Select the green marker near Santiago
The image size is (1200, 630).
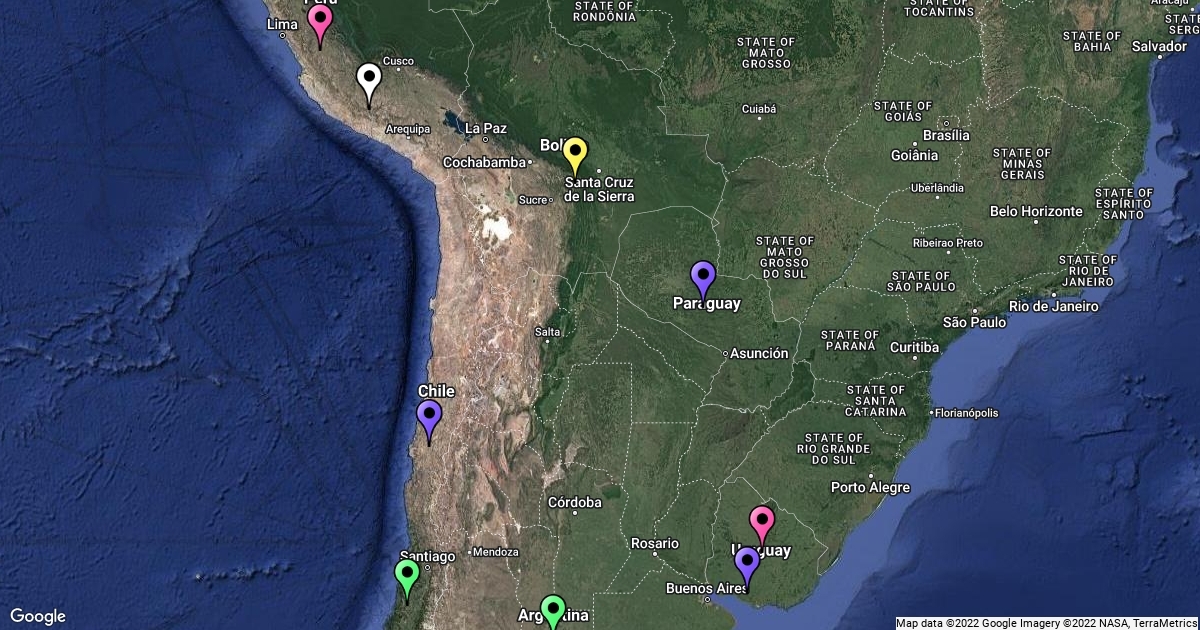406,574
